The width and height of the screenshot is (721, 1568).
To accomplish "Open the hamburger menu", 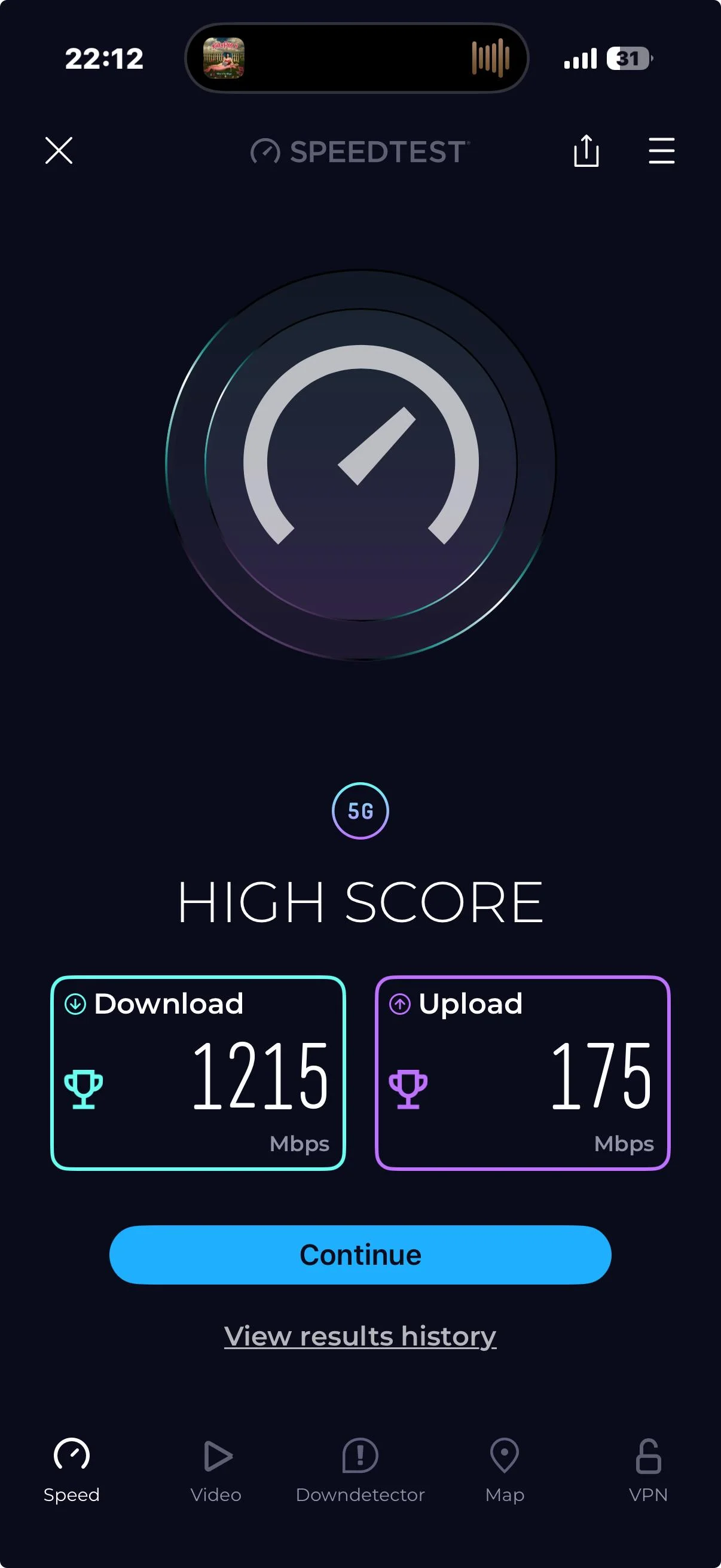I will tap(661, 150).
